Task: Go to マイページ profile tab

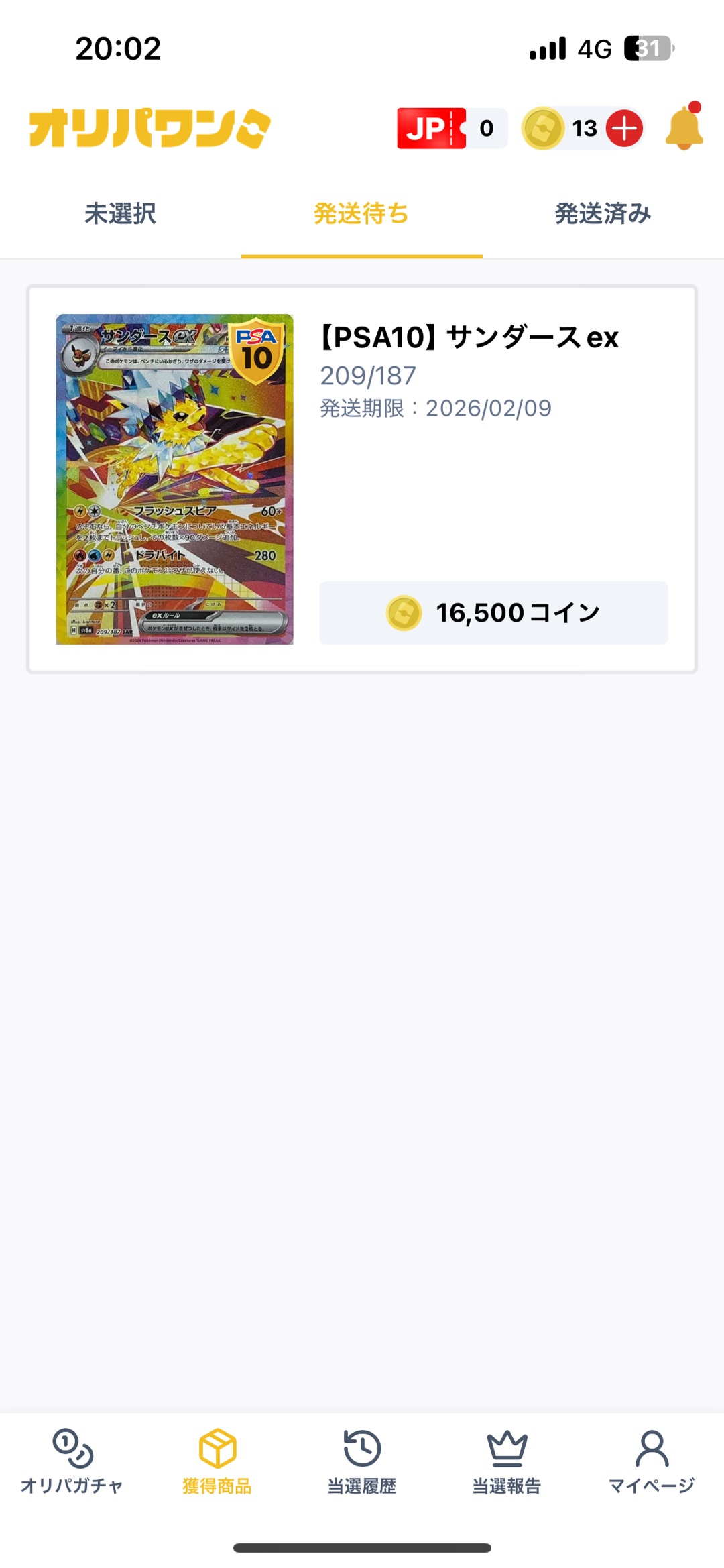Action: pyautogui.click(x=652, y=1462)
